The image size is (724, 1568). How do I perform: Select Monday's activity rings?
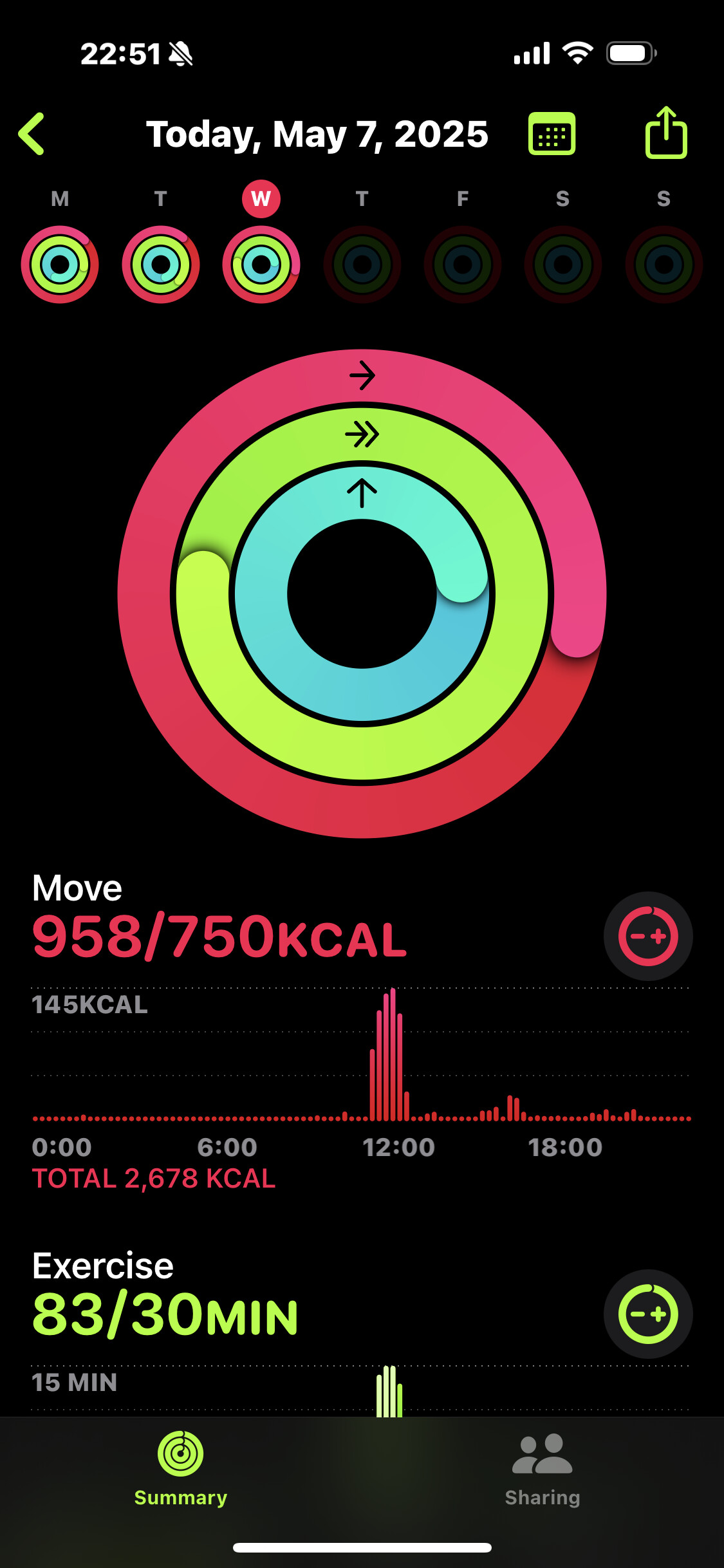coord(60,264)
